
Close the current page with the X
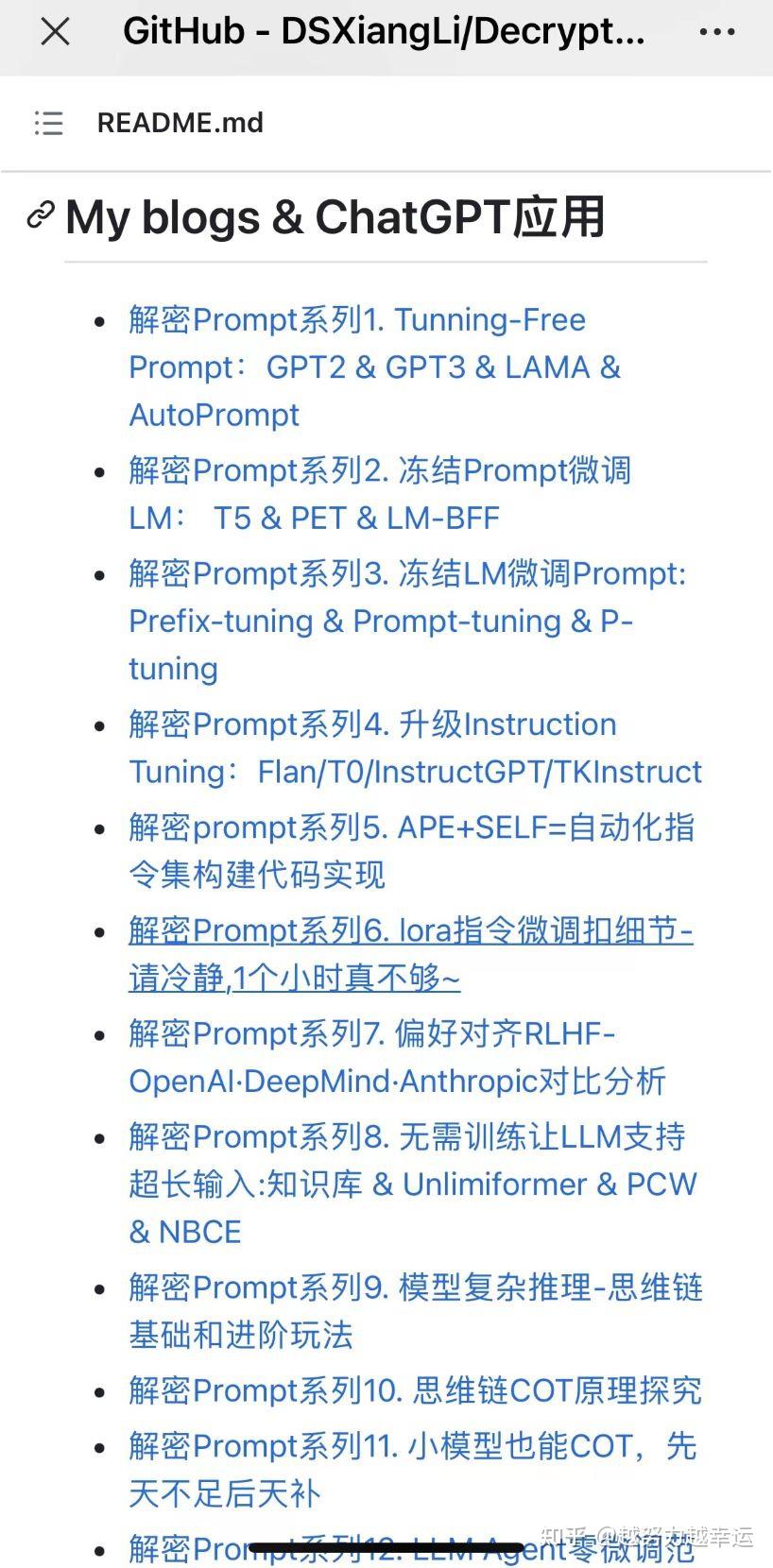pos(55,31)
